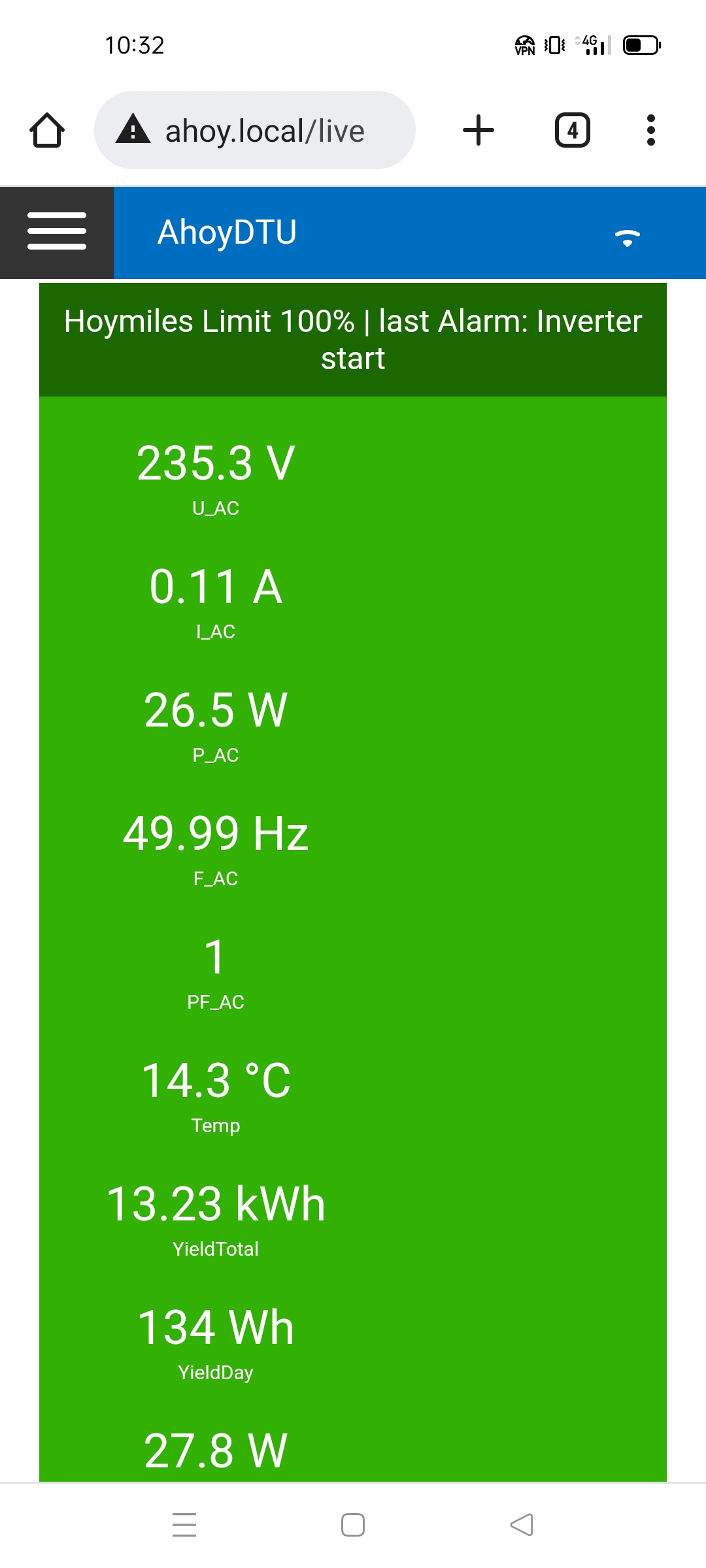Viewport: 706px width, 1568px height.
Task: Tap the ahoy.local/live address bar
Action: [x=255, y=130]
